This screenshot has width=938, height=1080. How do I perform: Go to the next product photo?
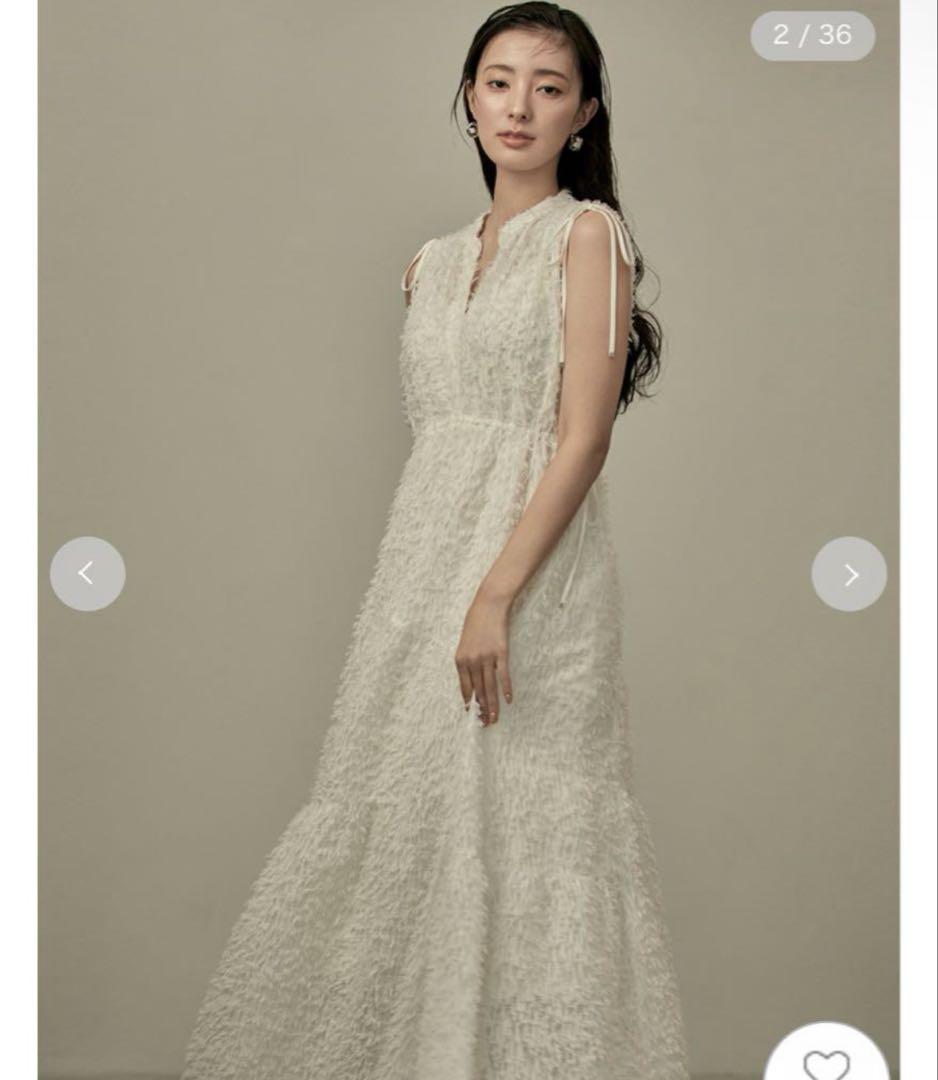click(x=849, y=574)
